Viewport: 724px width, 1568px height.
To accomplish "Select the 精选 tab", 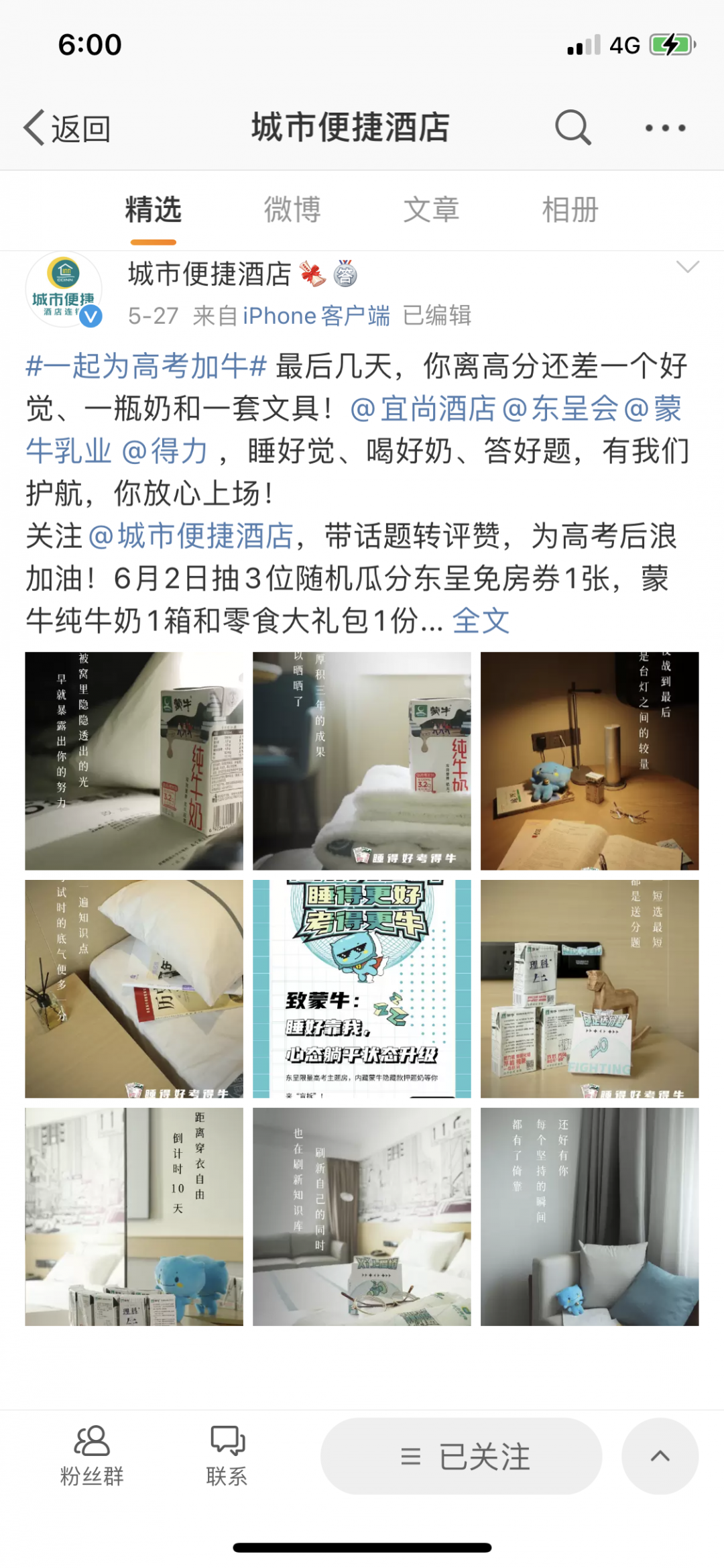I will coord(154,210).
